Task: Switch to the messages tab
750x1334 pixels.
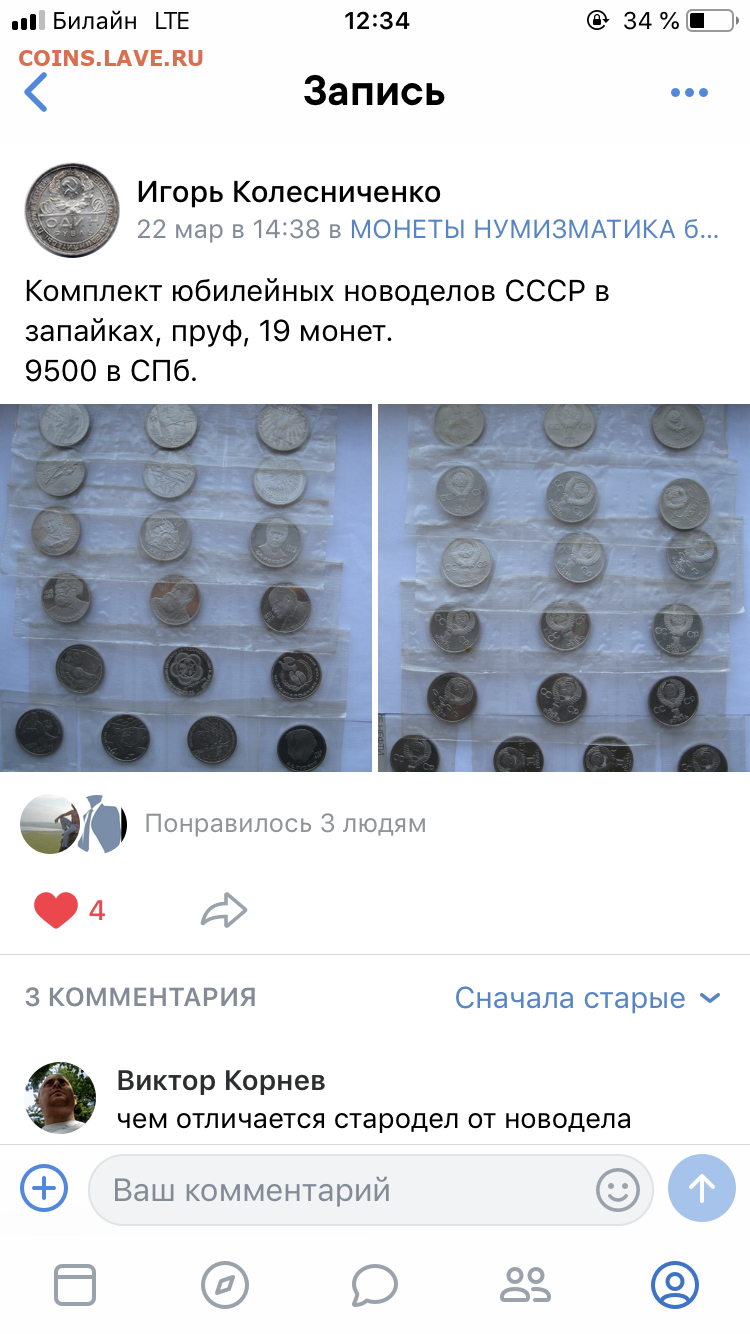Action: pyautogui.click(x=374, y=1285)
